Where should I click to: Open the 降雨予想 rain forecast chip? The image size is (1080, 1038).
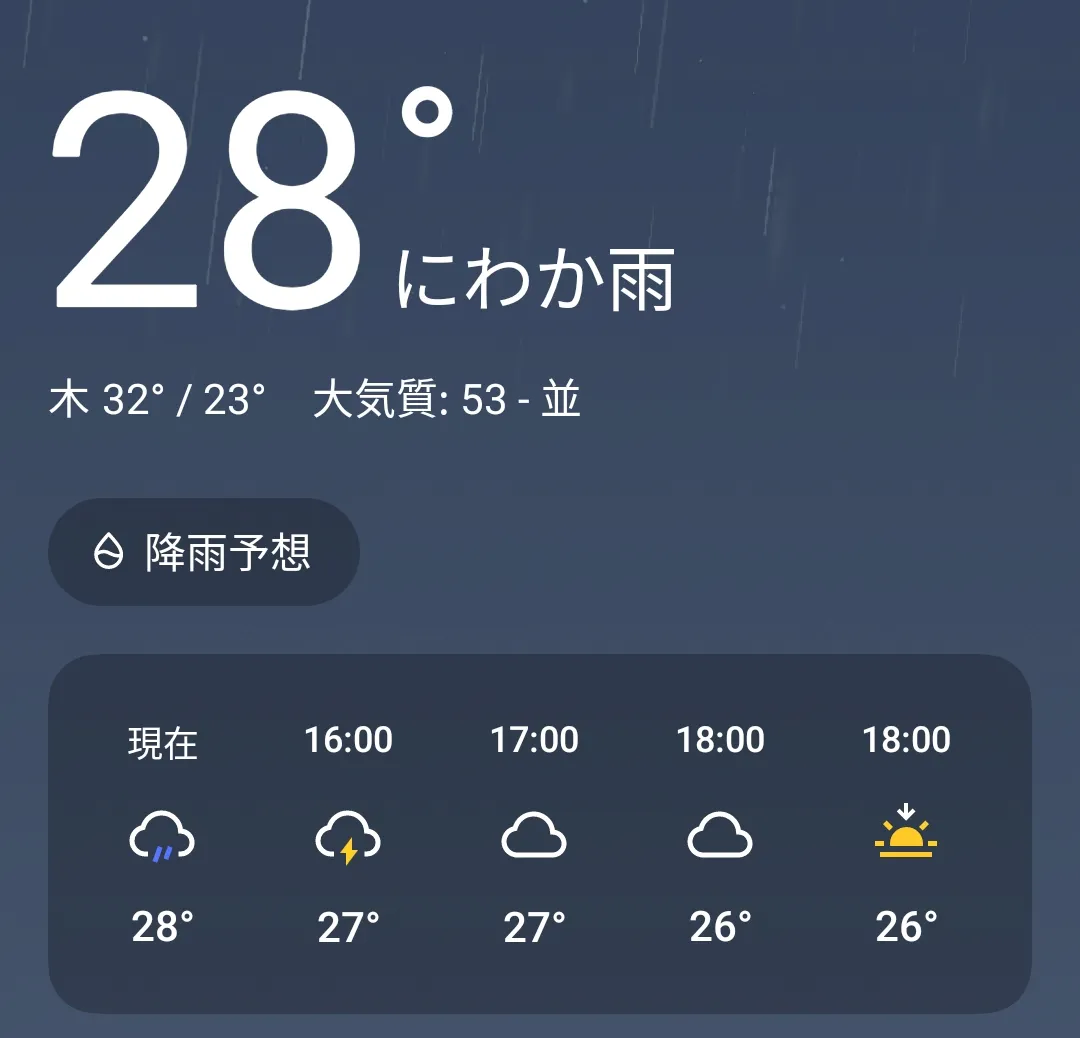point(204,552)
